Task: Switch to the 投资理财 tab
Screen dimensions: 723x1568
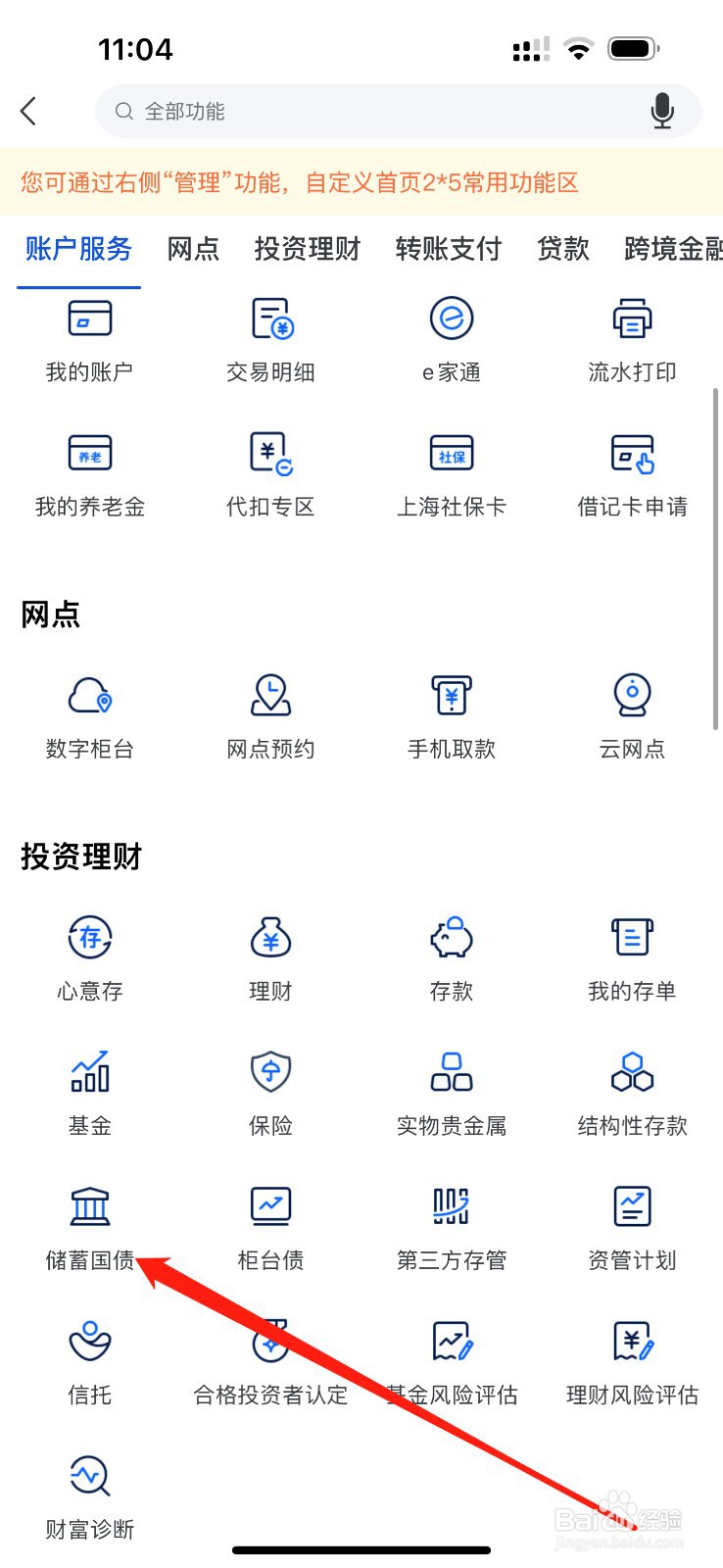Action: click(308, 249)
